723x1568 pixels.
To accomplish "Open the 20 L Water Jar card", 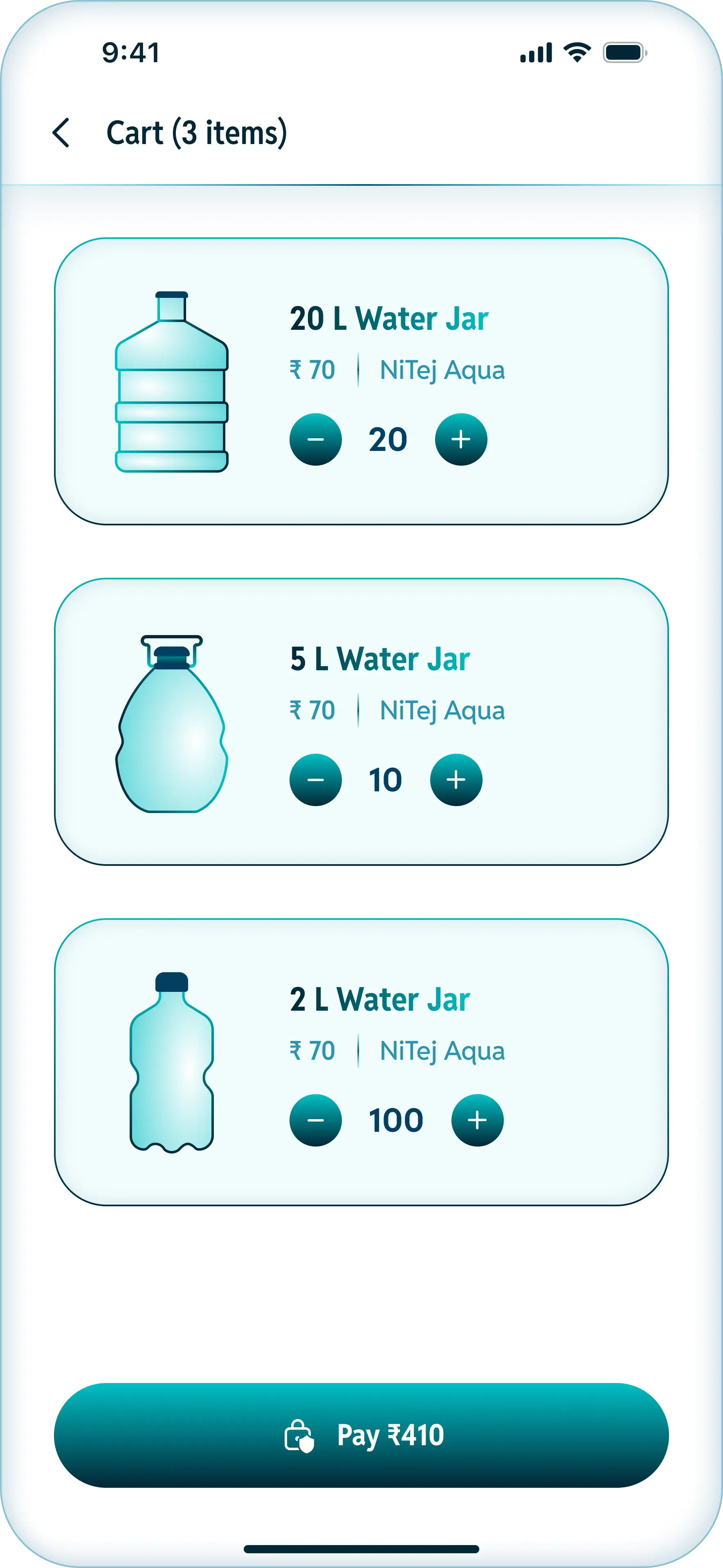I will [x=389, y=318].
